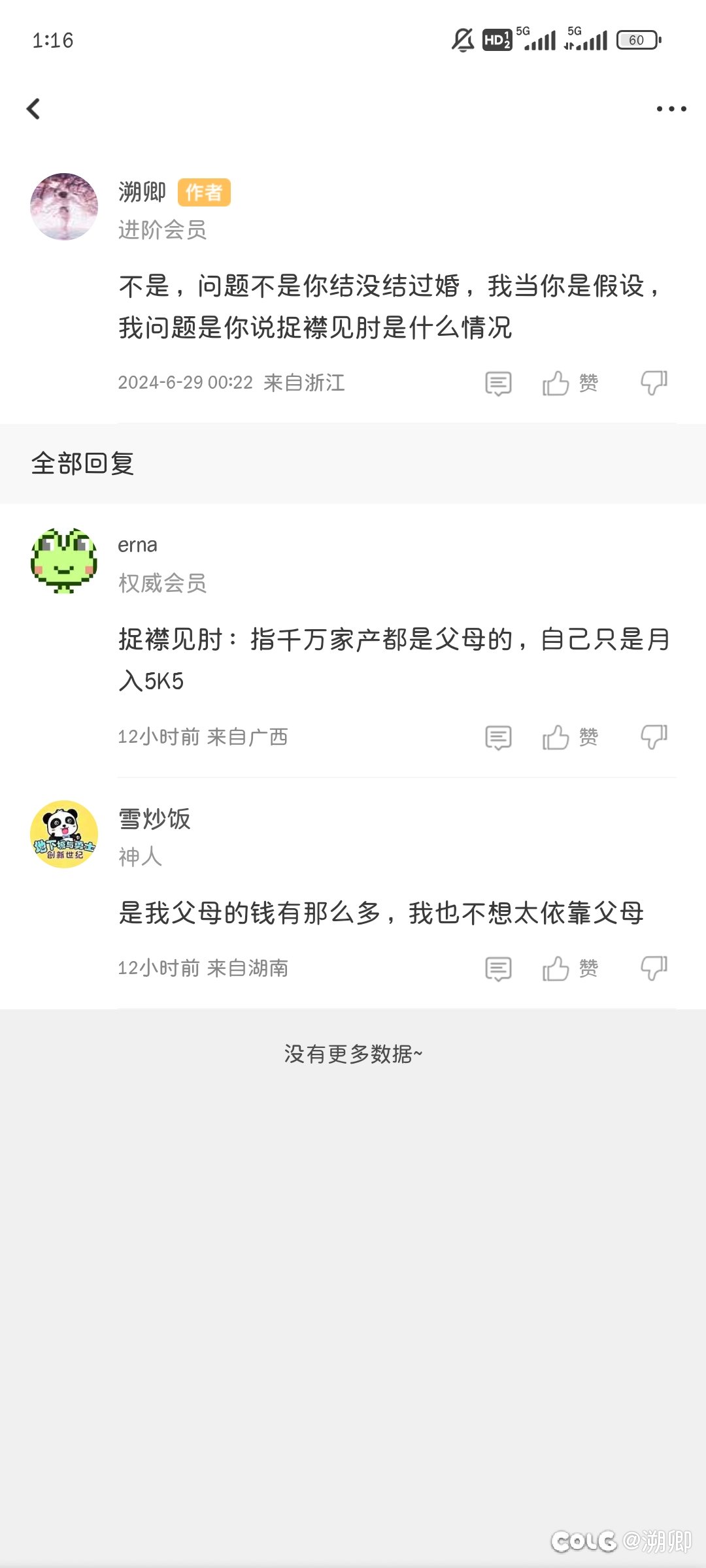Screen dimensions: 706x1568
Task: Thumbs down 雪炒饭's reply
Action: (654, 969)
